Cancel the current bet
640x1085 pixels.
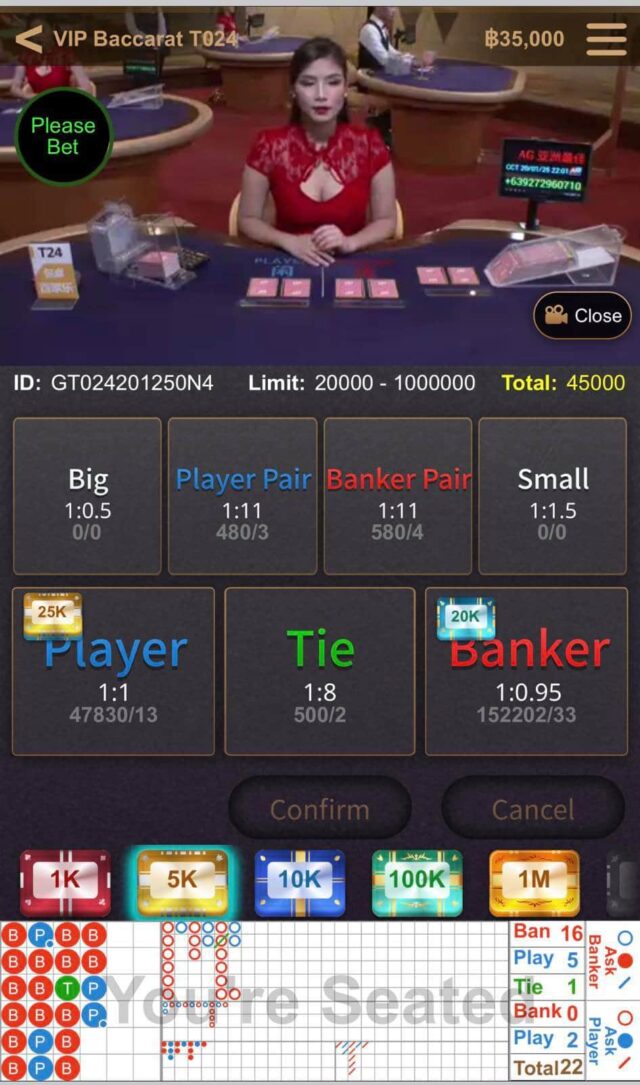(x=532, y=808)
